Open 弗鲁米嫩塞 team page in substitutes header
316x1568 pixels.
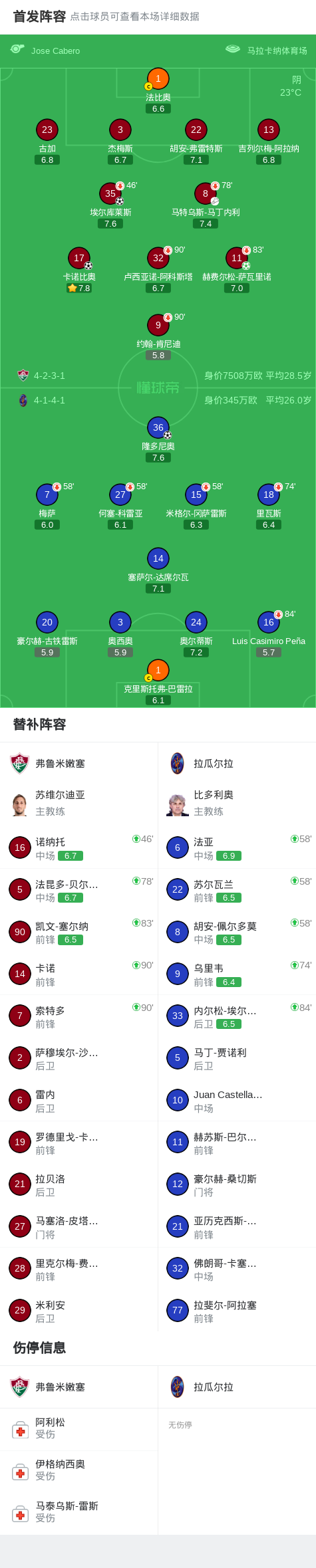(79, 764)
